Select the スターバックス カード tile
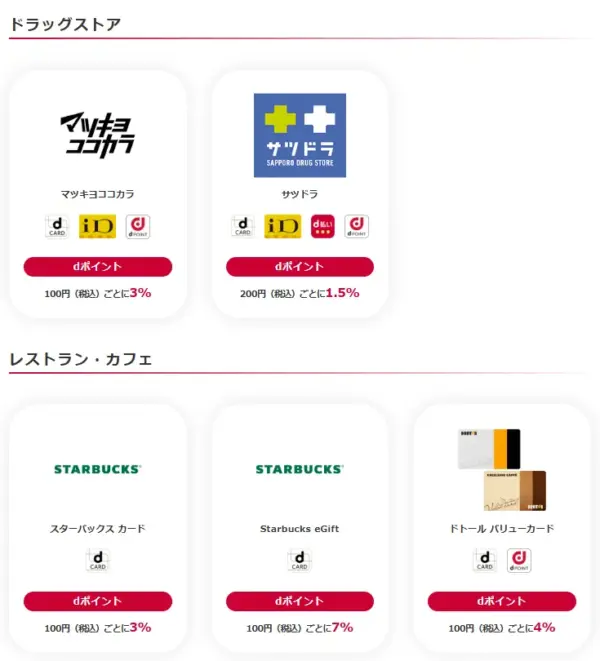The image size is (600, 661). 97,527
